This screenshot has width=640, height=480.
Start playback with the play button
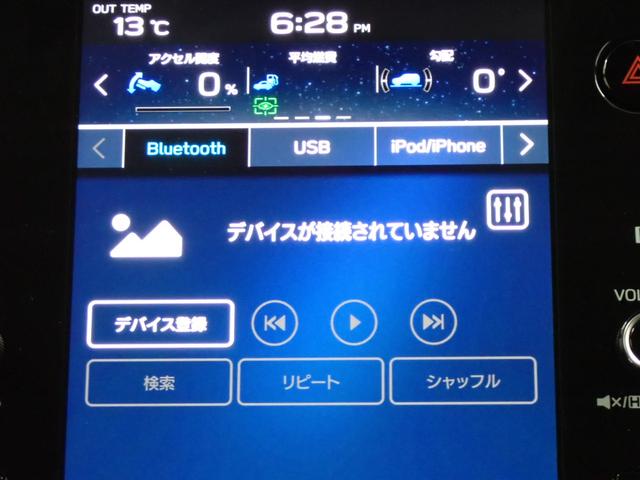click(354, 322)
